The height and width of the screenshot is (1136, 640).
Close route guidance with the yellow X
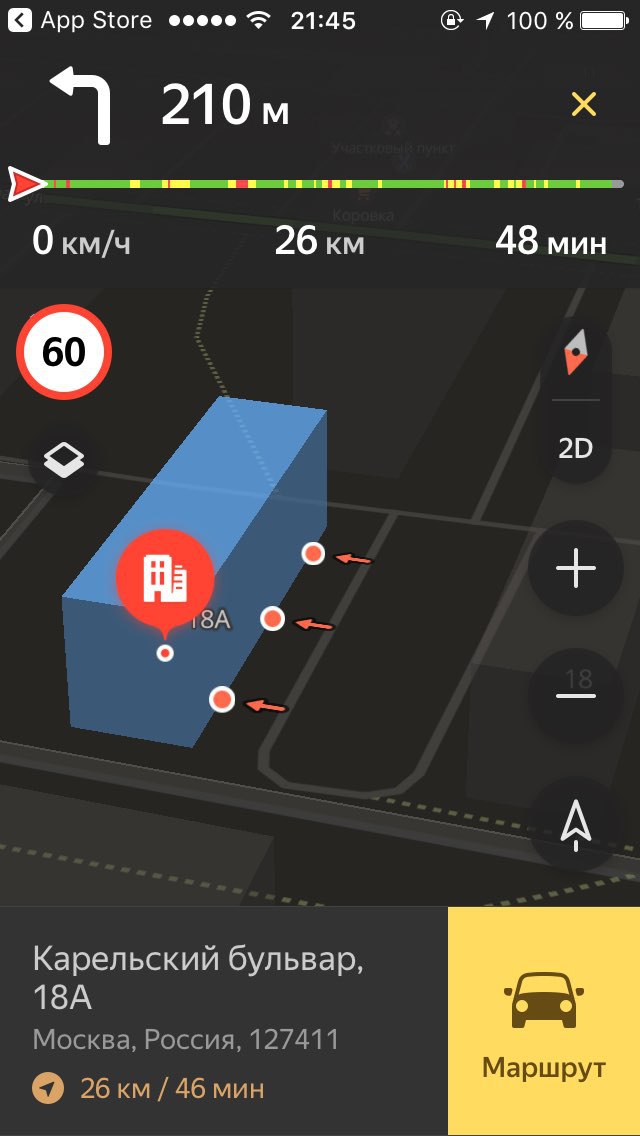click(583, 105)
